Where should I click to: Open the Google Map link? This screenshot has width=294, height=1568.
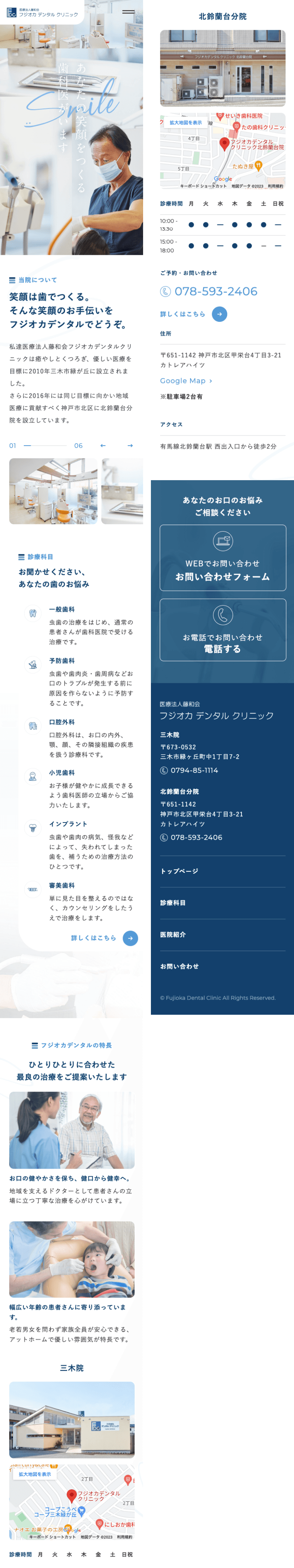click(186, 381)
